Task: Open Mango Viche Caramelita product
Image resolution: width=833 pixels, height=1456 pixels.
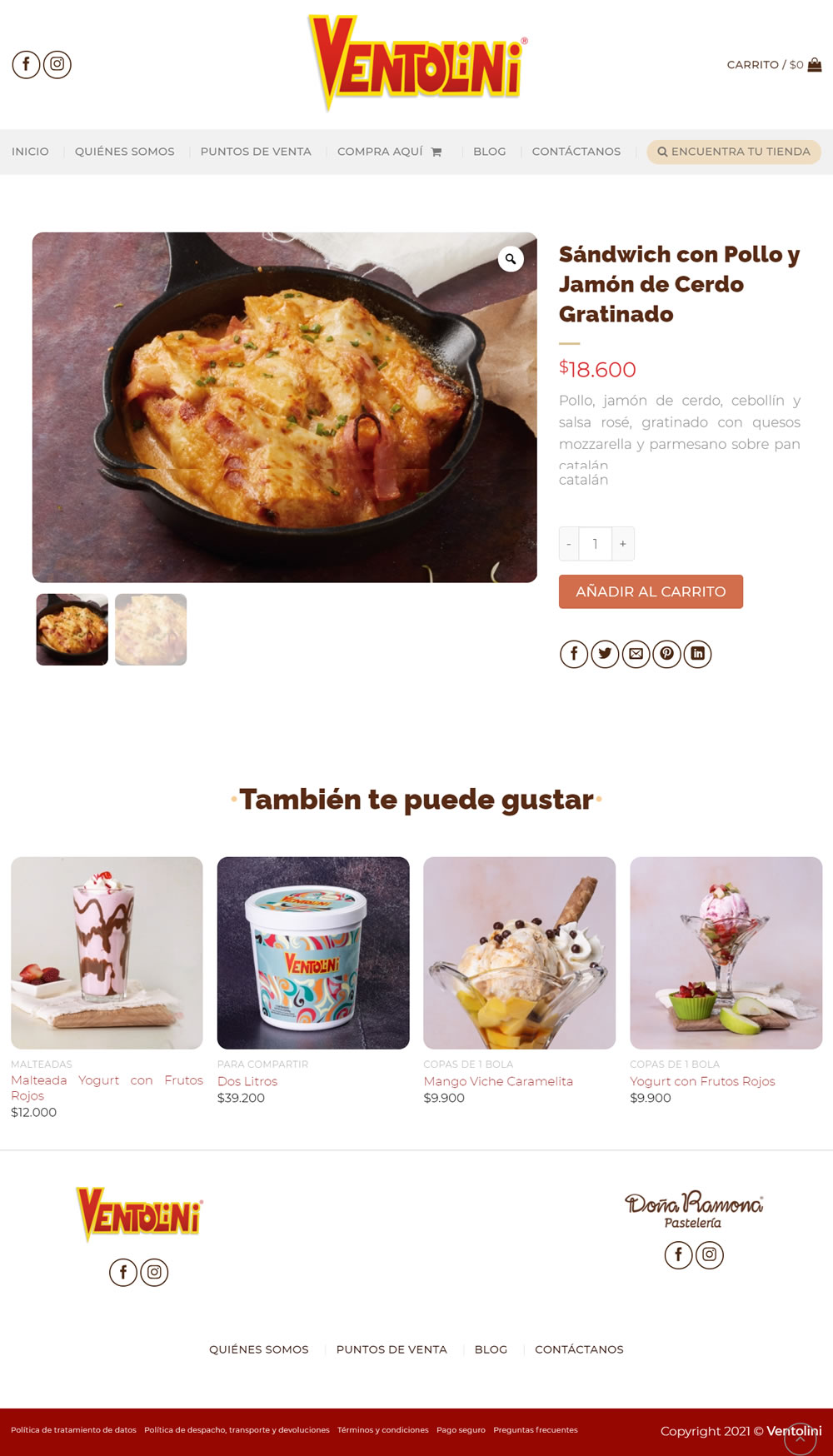Action: click(x=498, y=1081)
